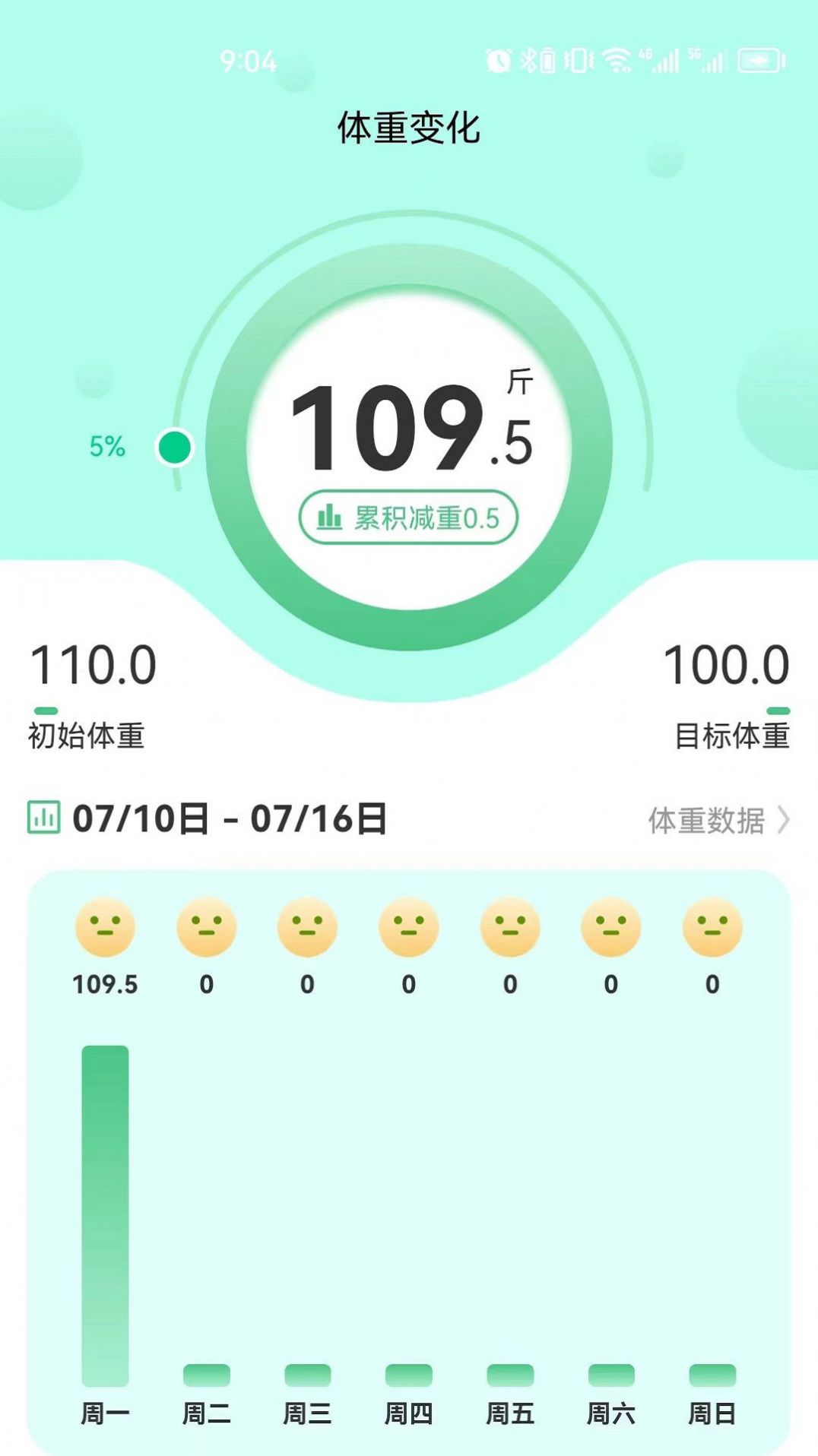
Task: Tap the Monday emoji face above 109.5
Action: point(105,927)
